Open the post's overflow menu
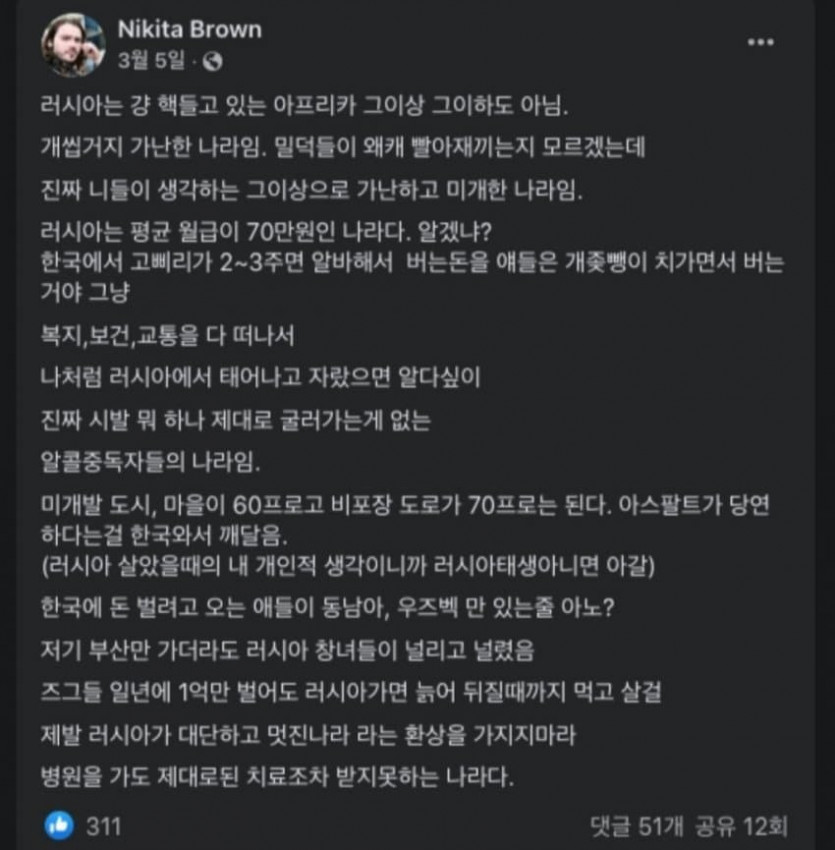Image resolution: width=835 pixels, height=850 pixels. pos(761,43)
